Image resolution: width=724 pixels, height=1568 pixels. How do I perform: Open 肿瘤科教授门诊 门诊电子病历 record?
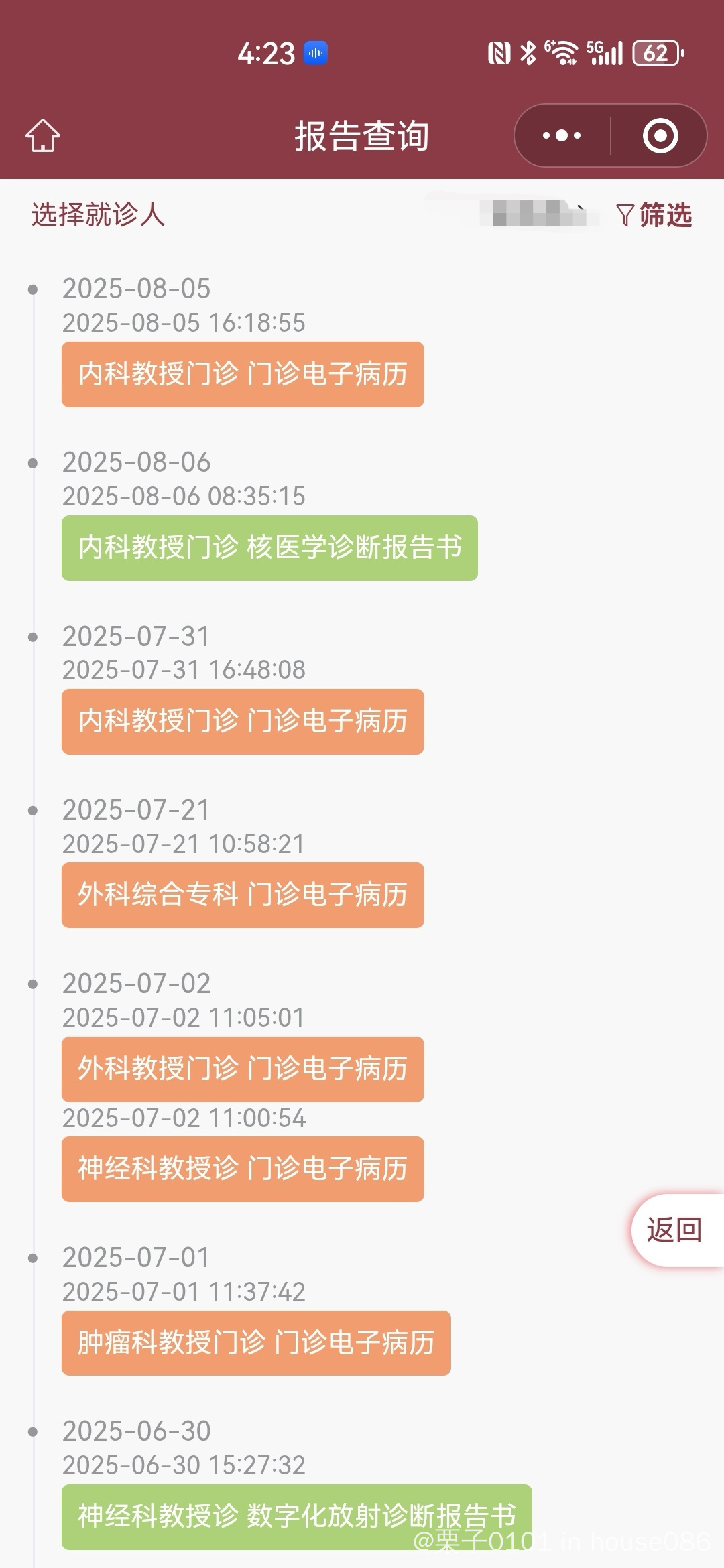[x=256, y=1343]
